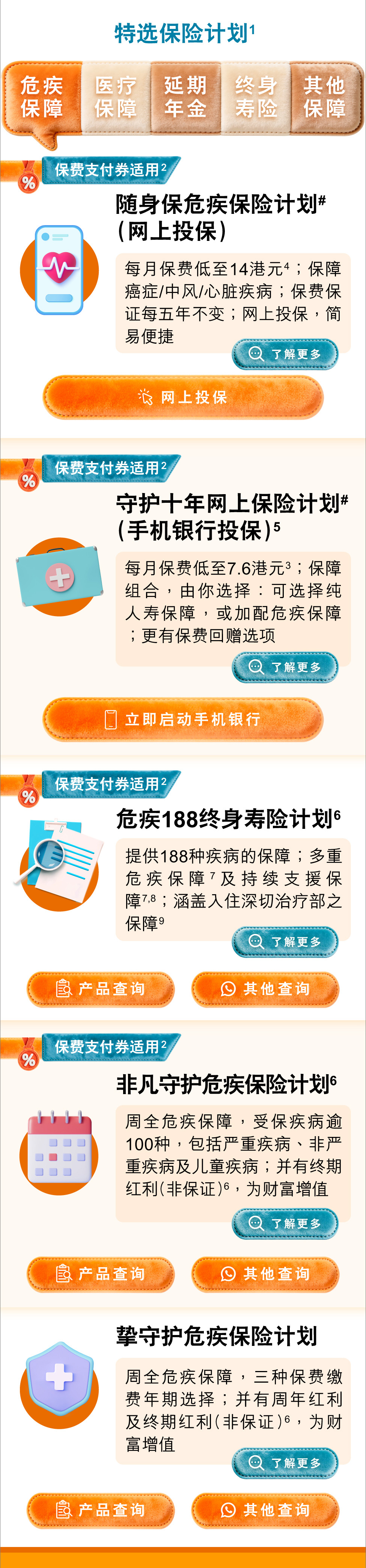Open the 终身寿险 tab
Screen dimensions: 366x1568
pyautogui.click(x=256, y=97)
